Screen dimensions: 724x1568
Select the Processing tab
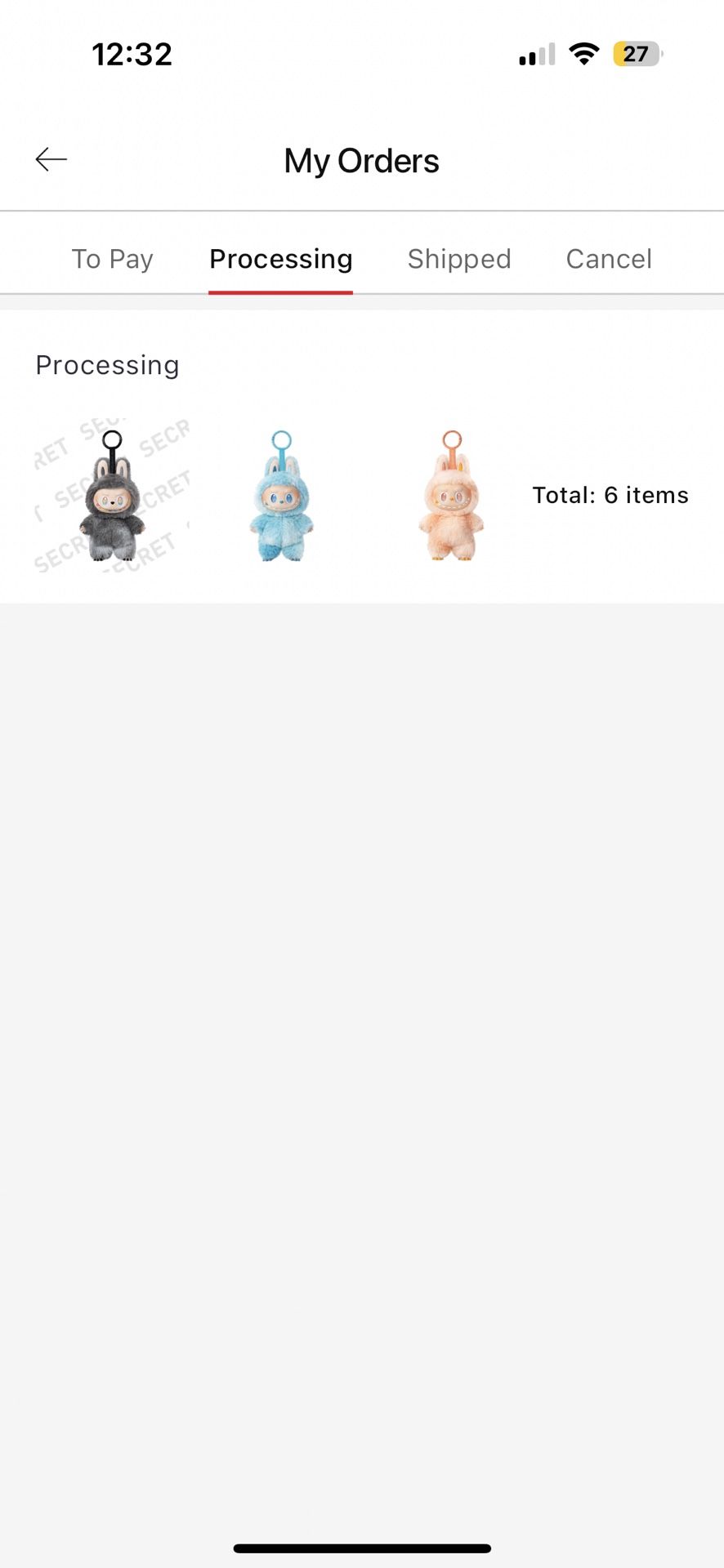pos(280,259)
